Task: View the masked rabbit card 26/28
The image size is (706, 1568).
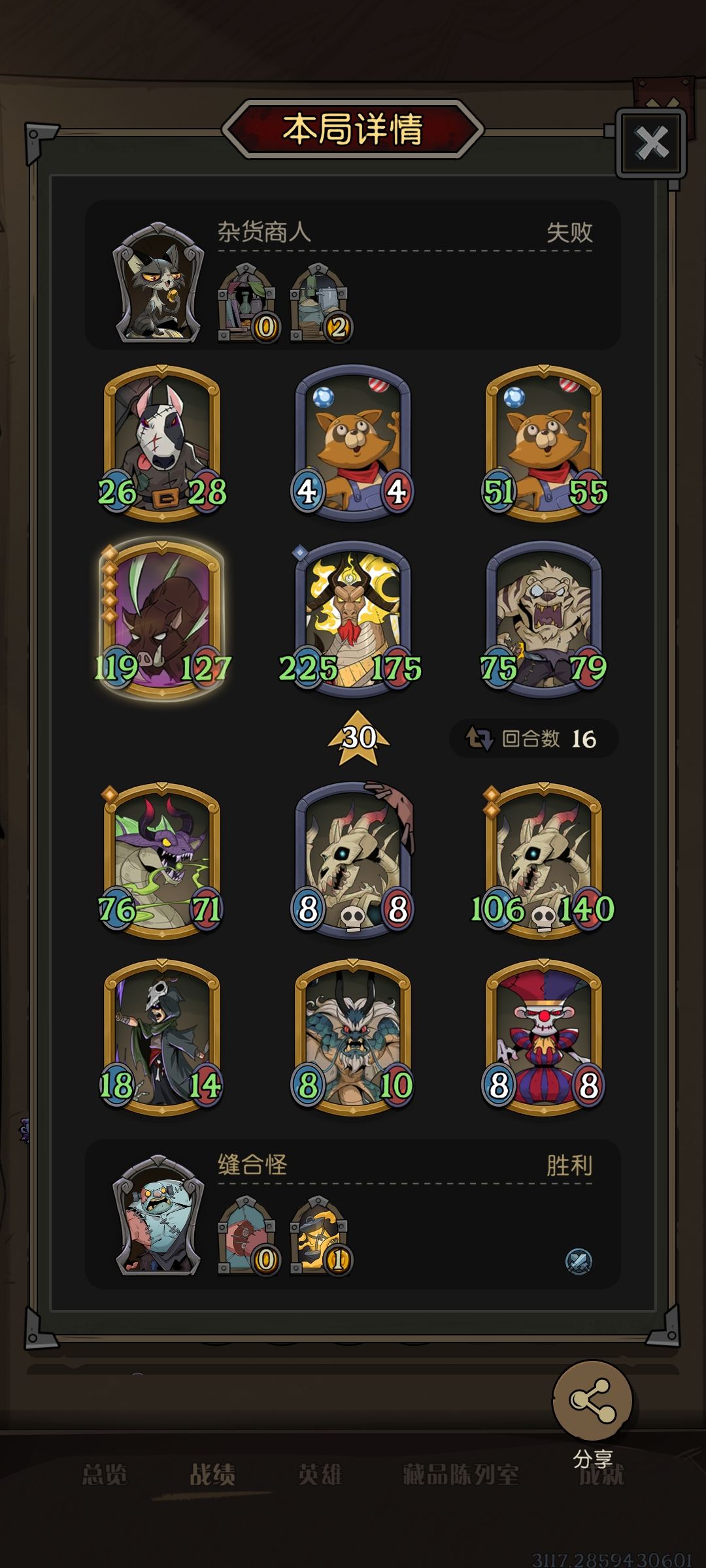Action: (x=162, y=443)
